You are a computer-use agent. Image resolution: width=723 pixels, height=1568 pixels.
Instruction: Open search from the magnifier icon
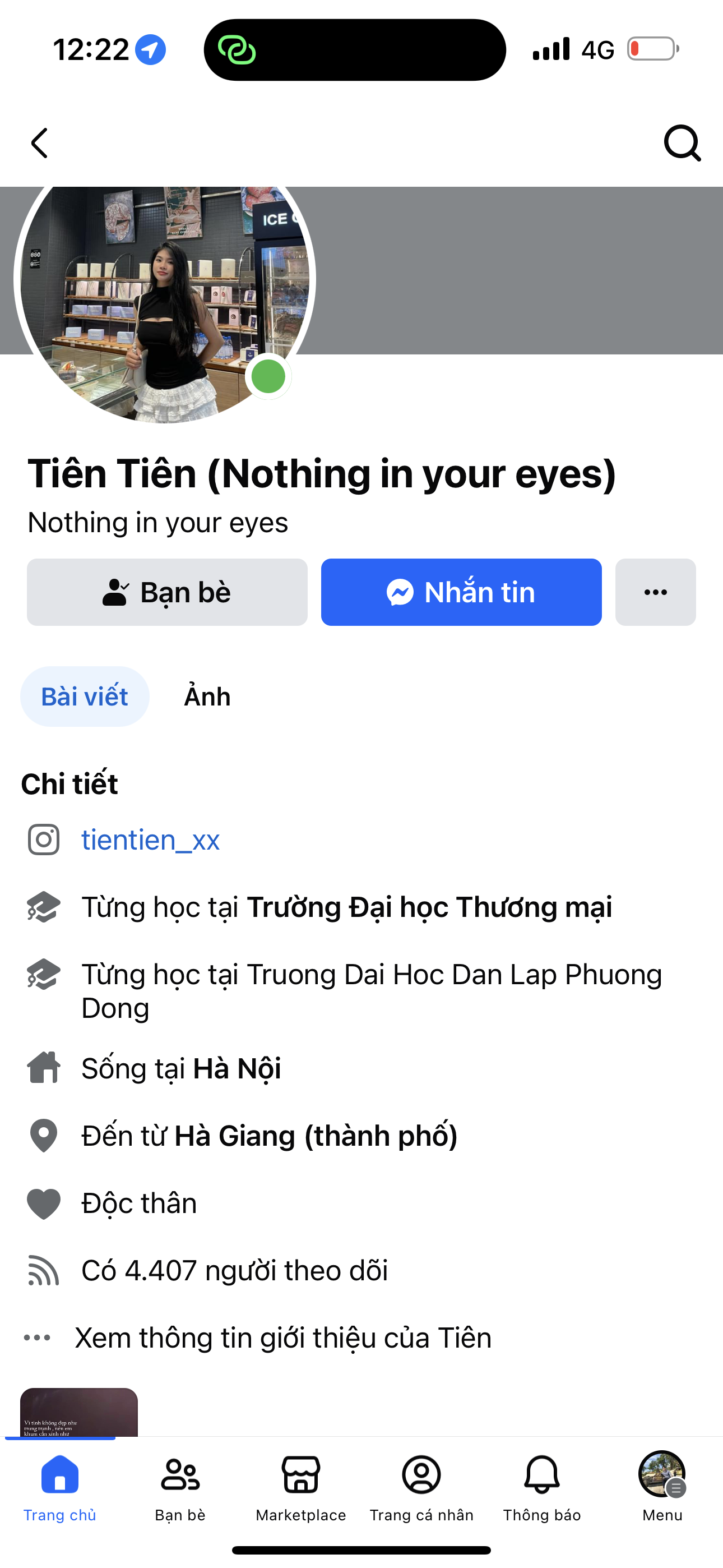pos(682,144)
